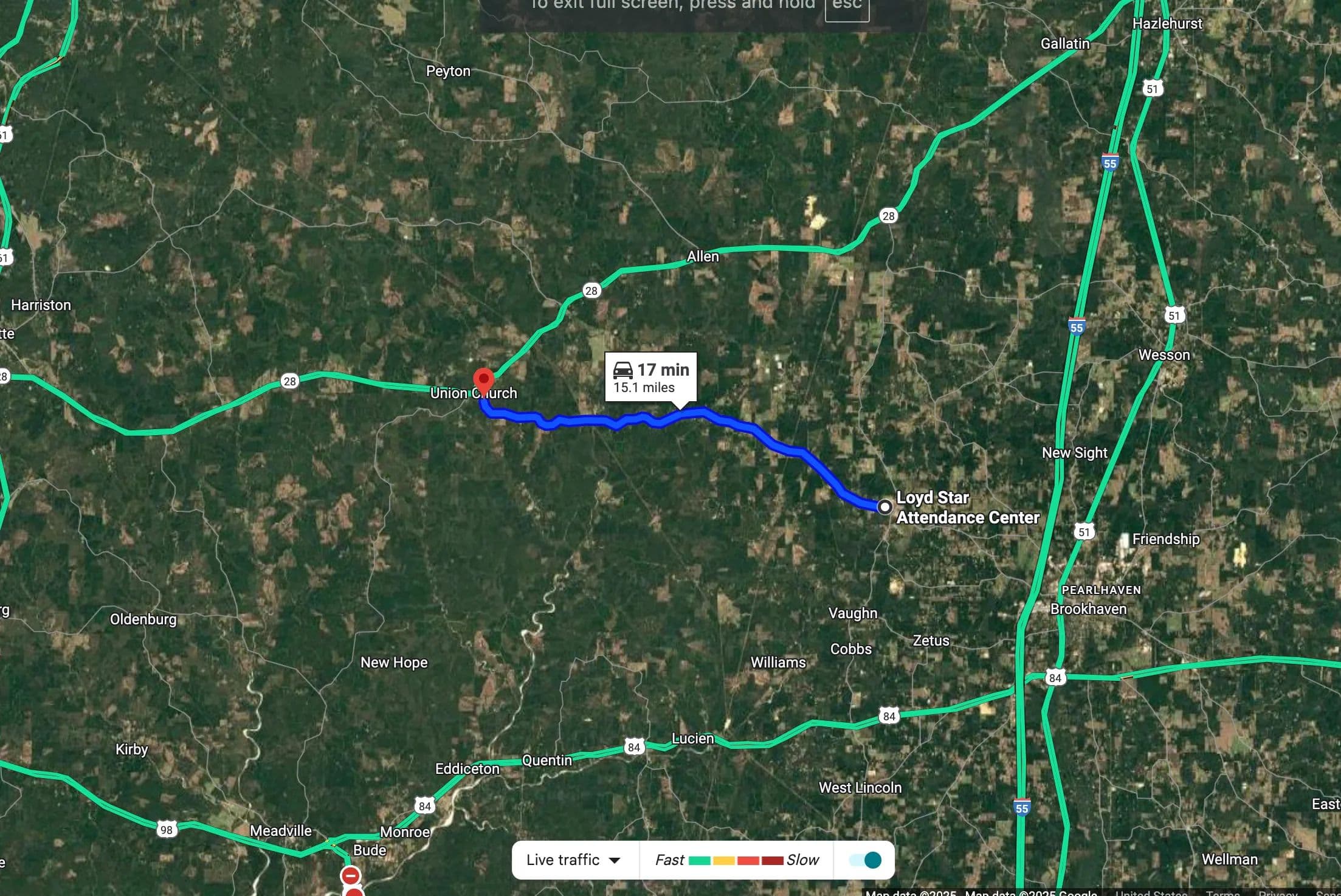Tap the Meadville town label
The image size is (1341, 896).
tap(280, 830)
